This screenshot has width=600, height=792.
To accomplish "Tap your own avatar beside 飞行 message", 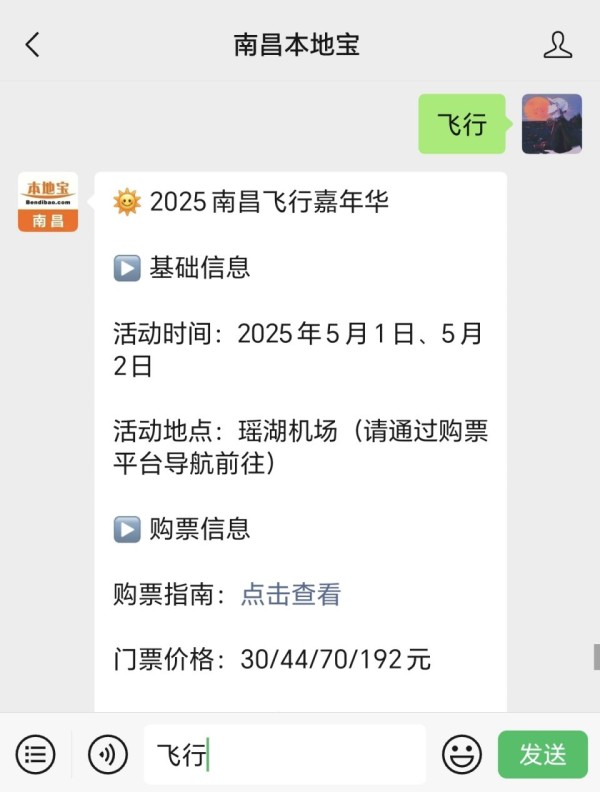I will click(x=551, y=124).
